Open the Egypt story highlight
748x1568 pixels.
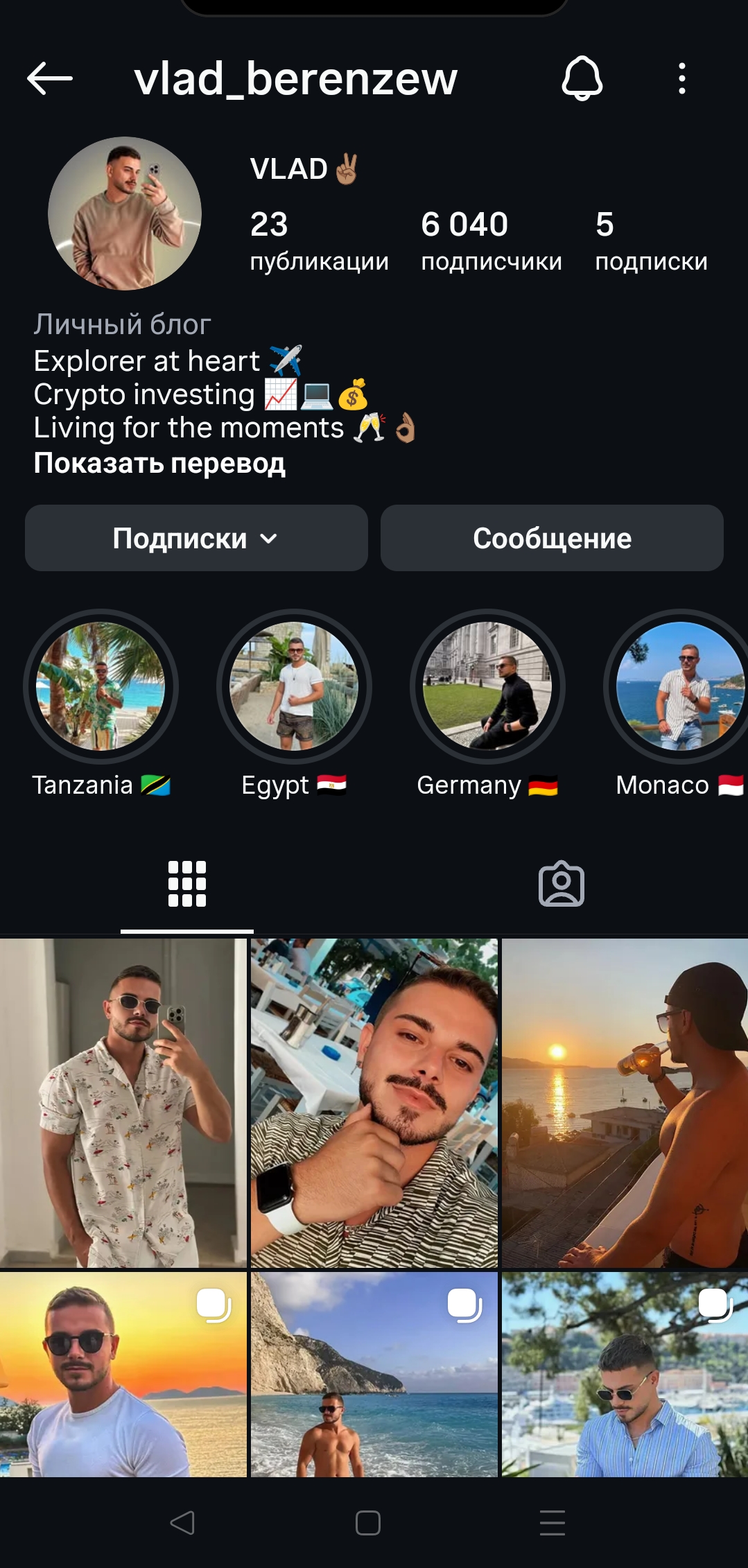(x=295, y=686)
